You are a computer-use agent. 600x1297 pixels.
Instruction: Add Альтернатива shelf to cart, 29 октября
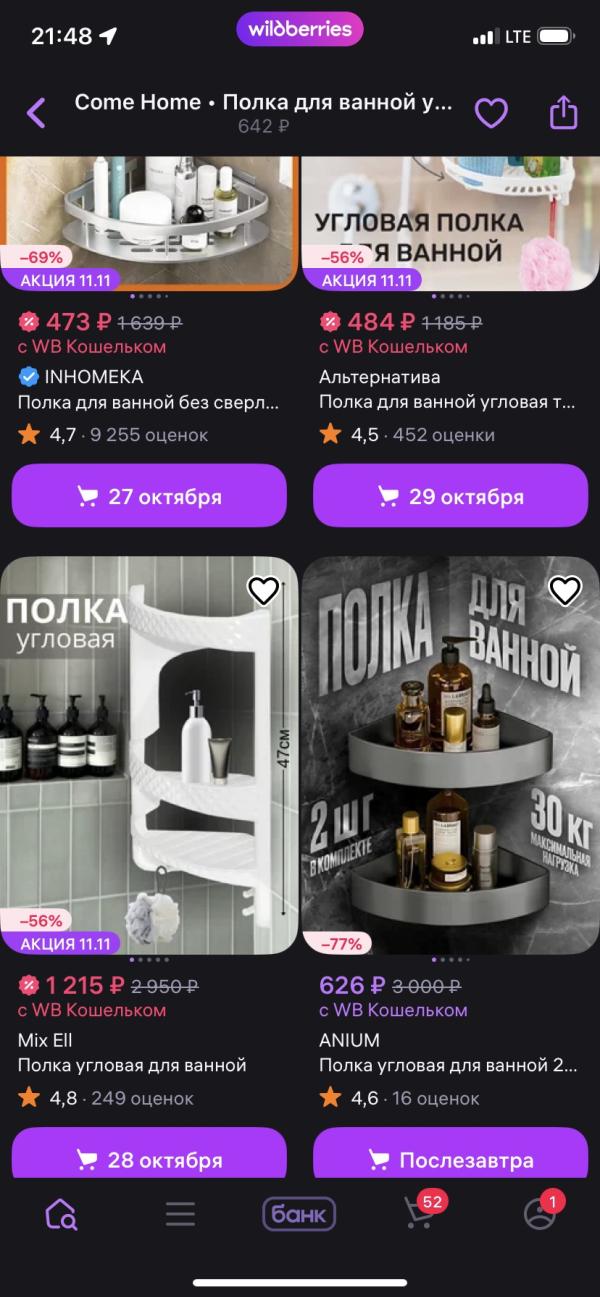click(450, 496)
